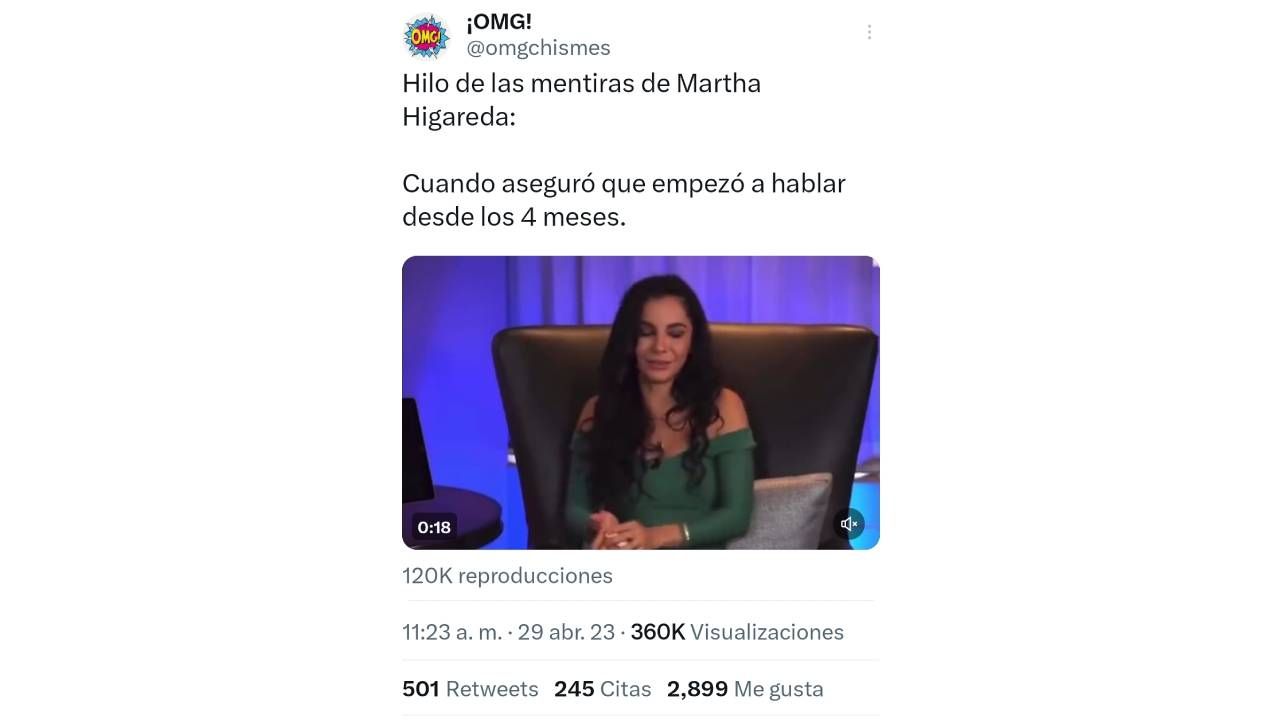View the 2,899 Me gusta likes

(745, 689)
